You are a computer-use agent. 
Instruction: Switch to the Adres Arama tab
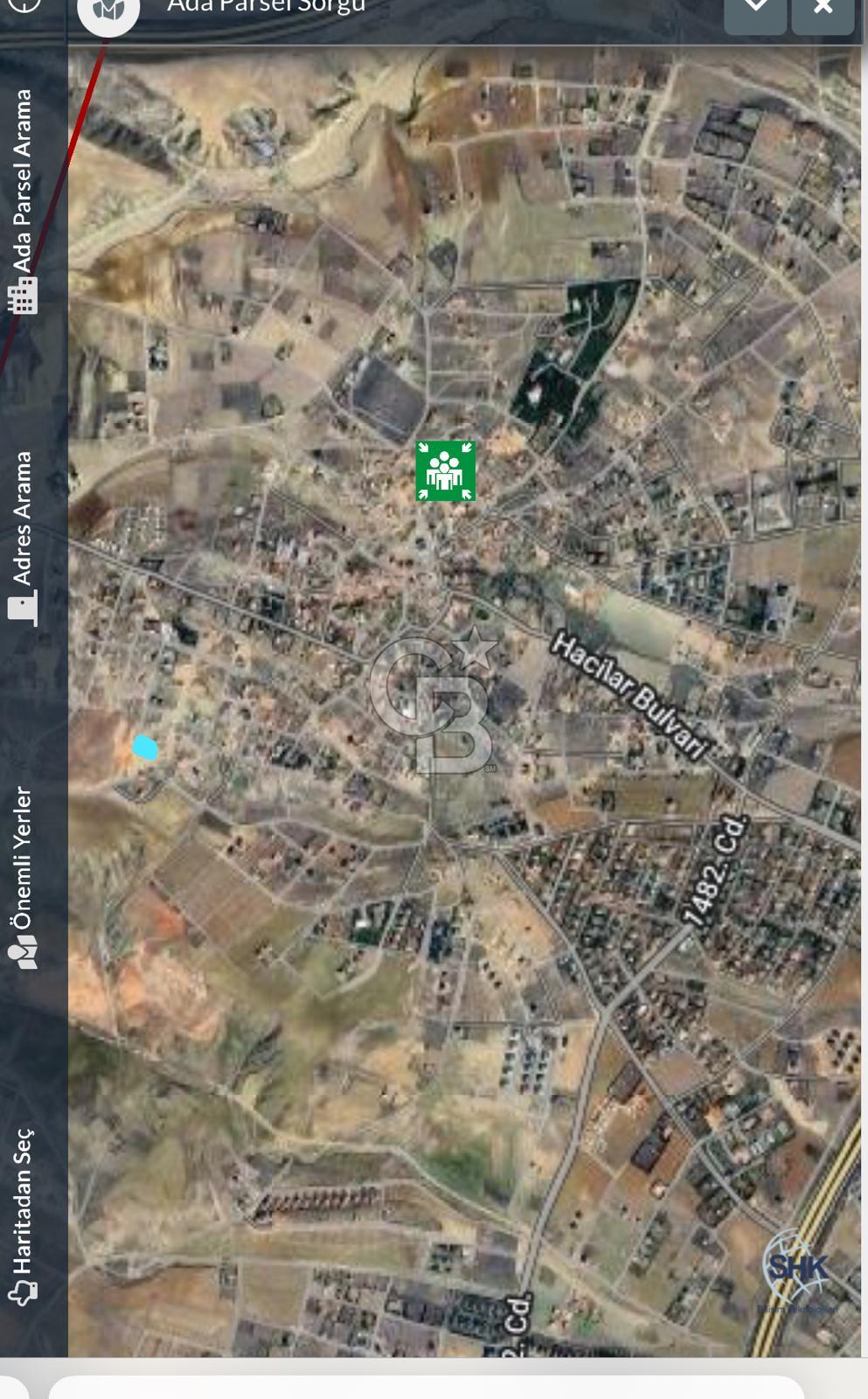(24, 537)
